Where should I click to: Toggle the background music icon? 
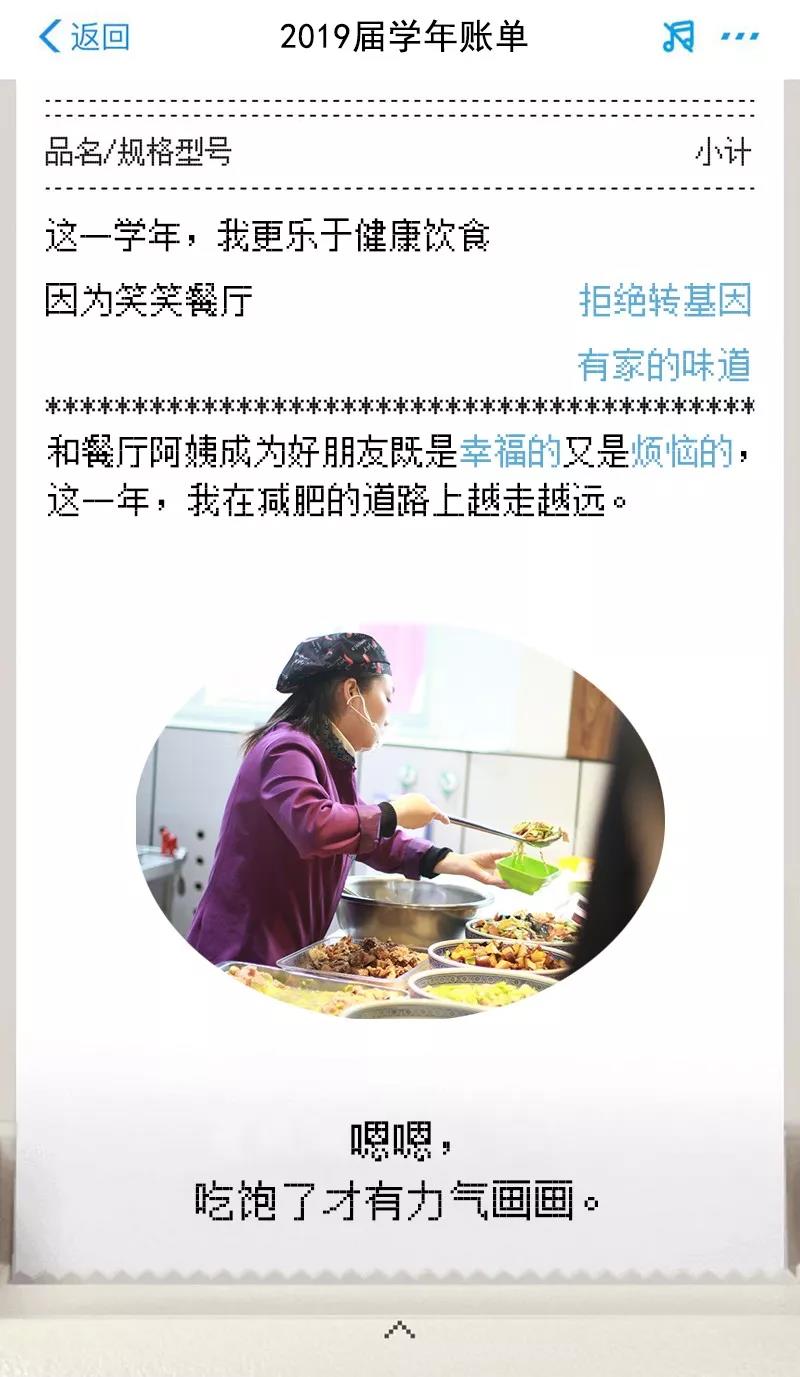point(678,37)
